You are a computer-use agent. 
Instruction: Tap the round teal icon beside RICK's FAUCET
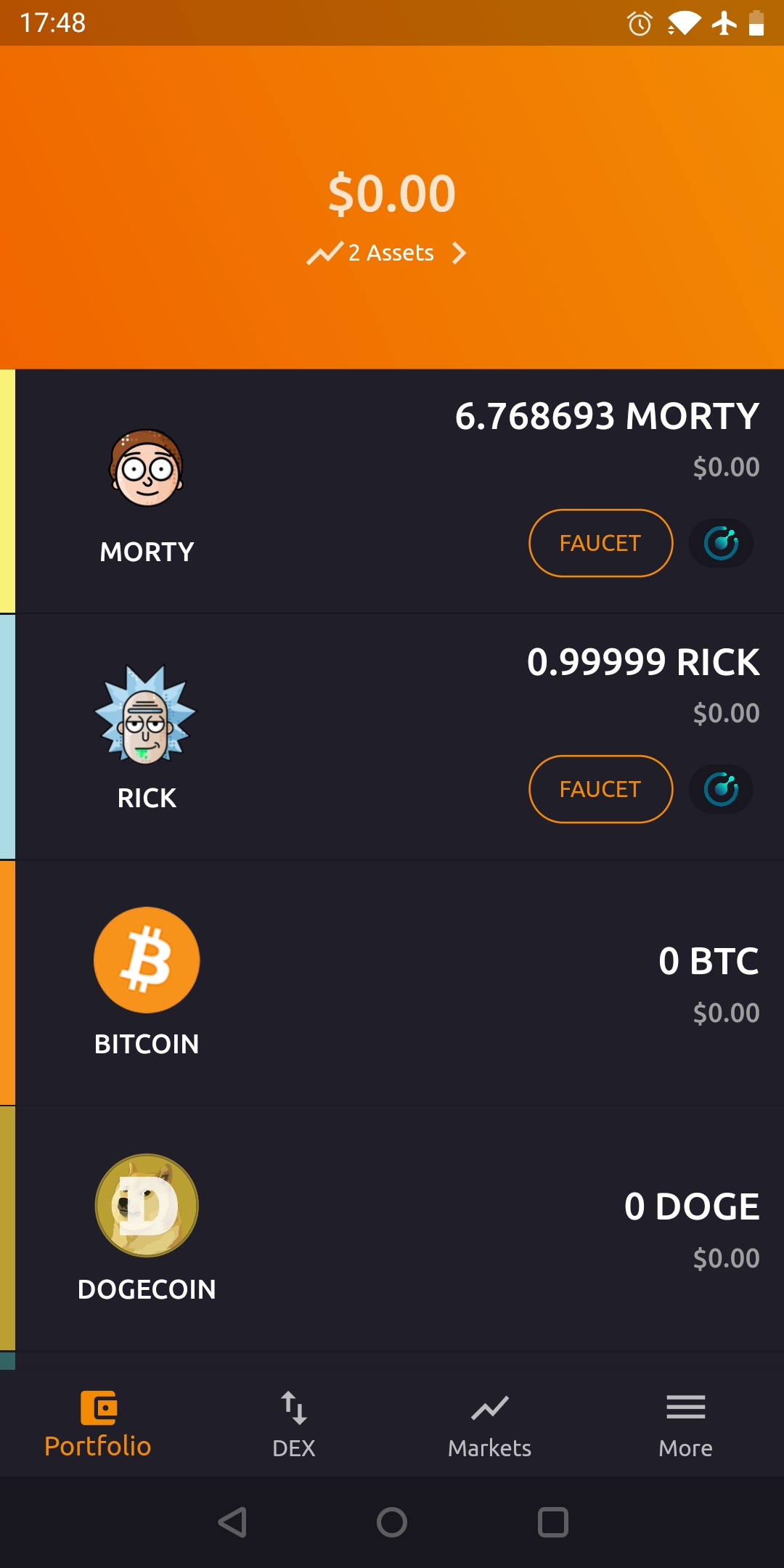click(x=721, y=789)
